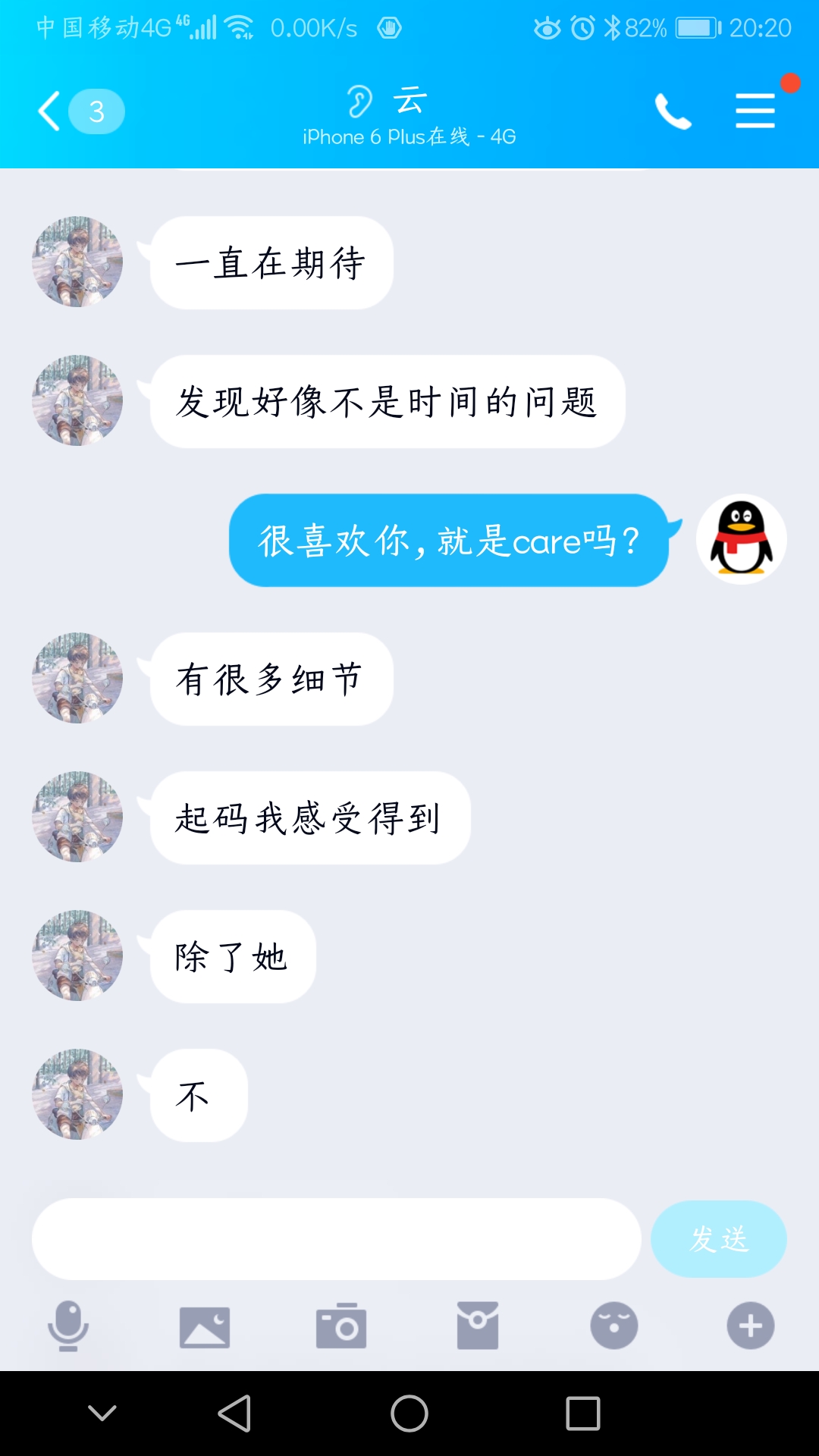Open the photo gallery picker
This screenshot has height=1456, width=819.
click(205, 1326)
